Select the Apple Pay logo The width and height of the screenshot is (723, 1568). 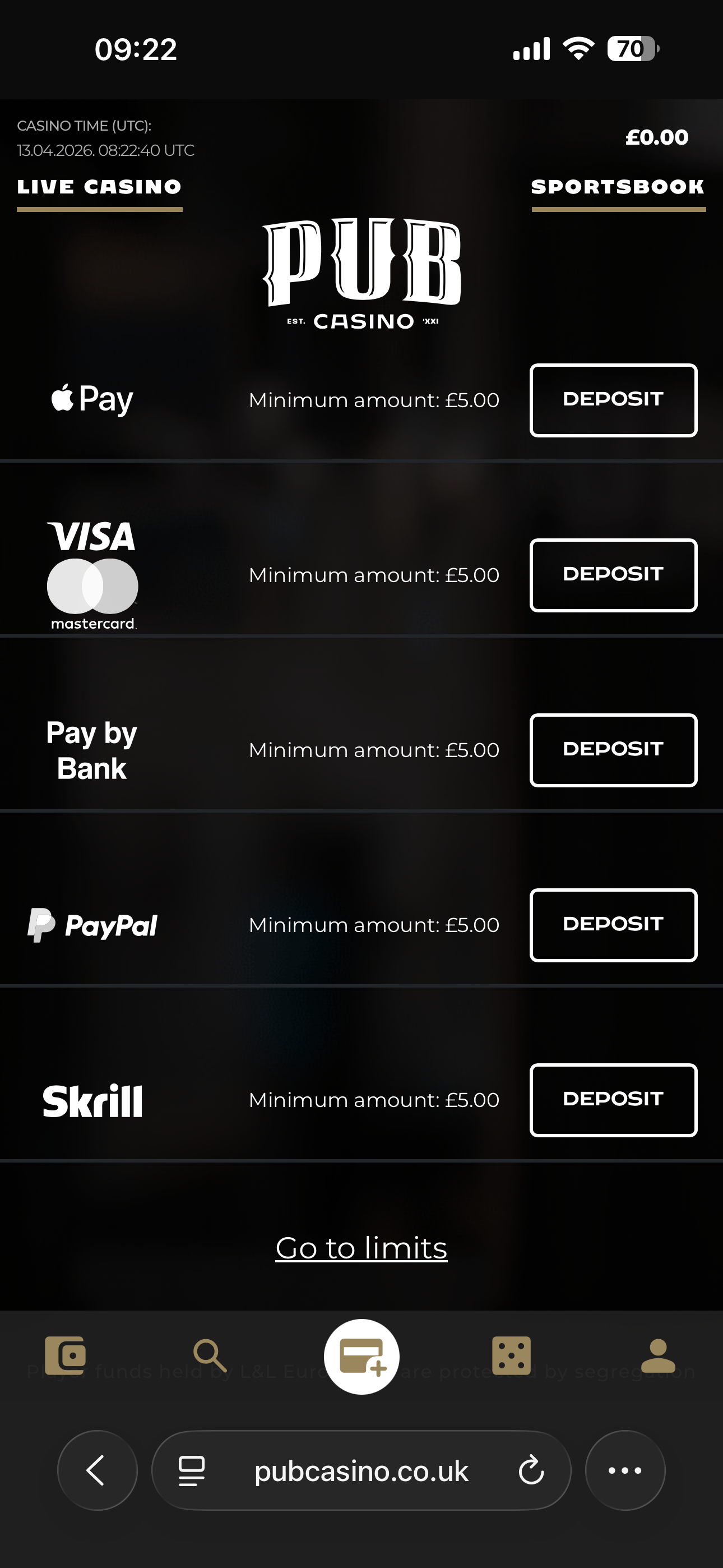pyautogui.click(x=92, y=399)
